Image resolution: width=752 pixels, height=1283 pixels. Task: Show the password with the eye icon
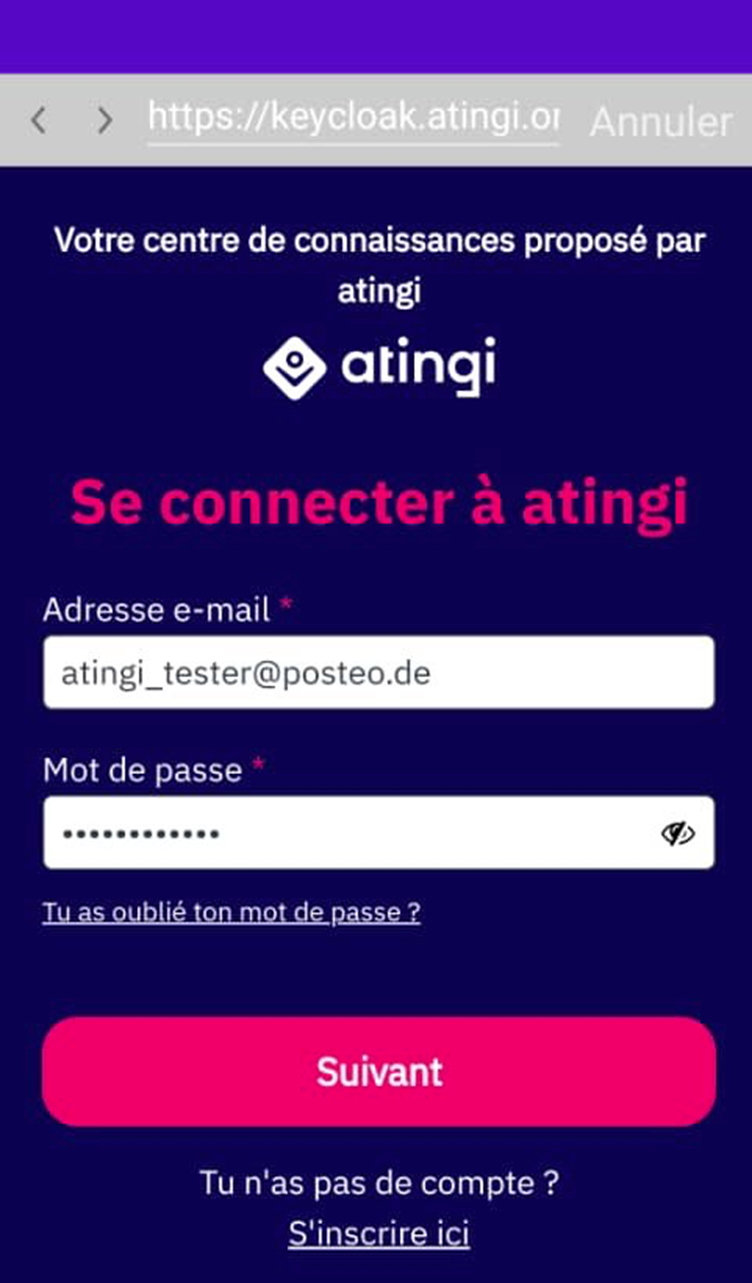pyautogui.click(x=678, y=833)
